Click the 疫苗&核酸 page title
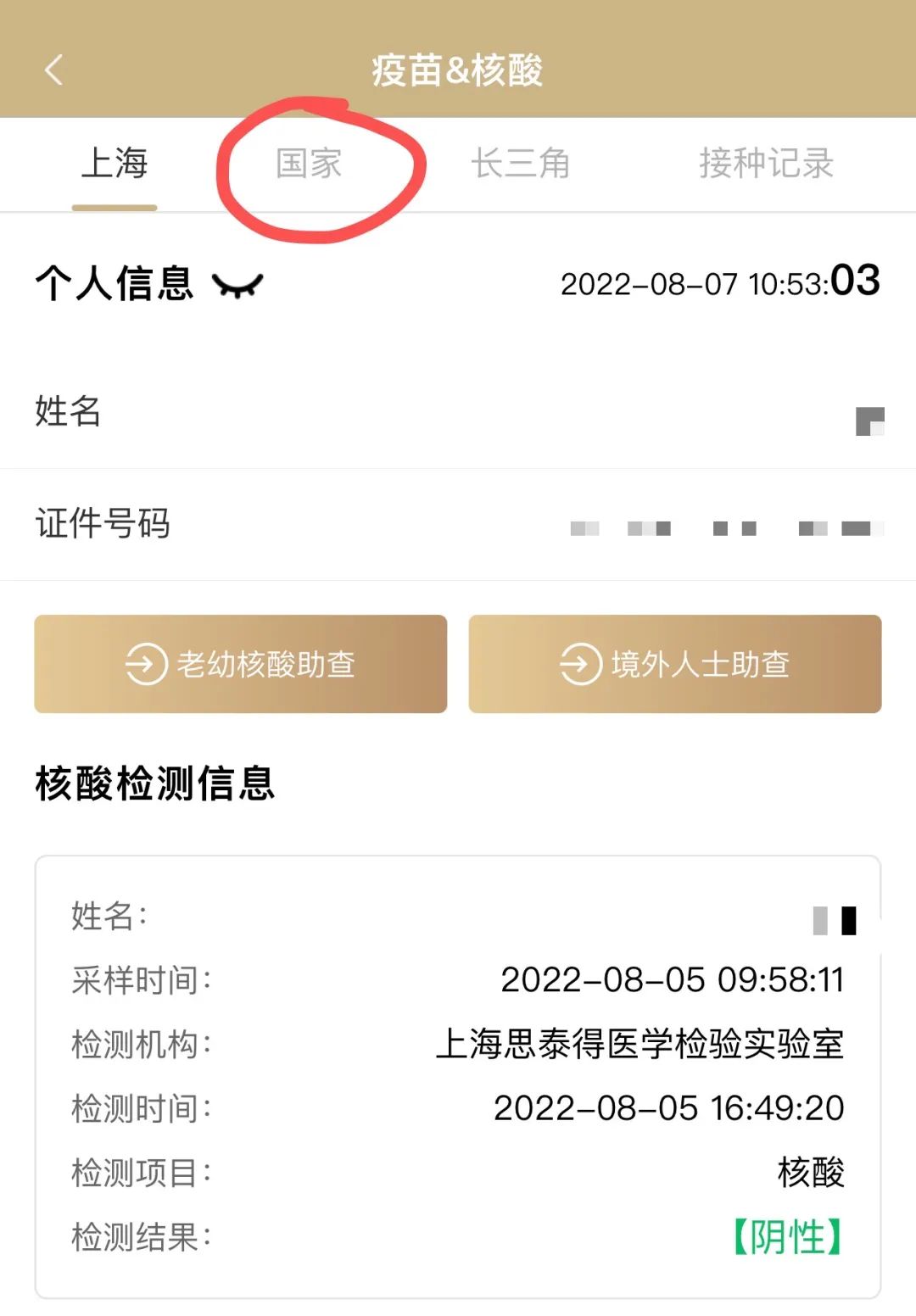The width and height of the screenshot is (916, 1316). 458,71
